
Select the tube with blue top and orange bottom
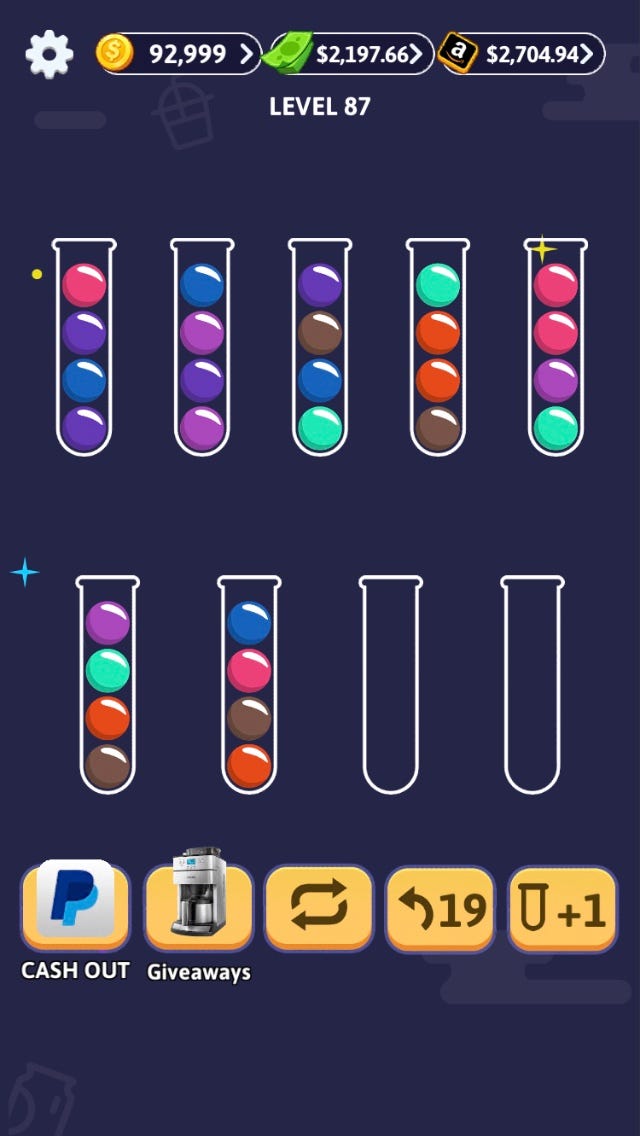249,685
